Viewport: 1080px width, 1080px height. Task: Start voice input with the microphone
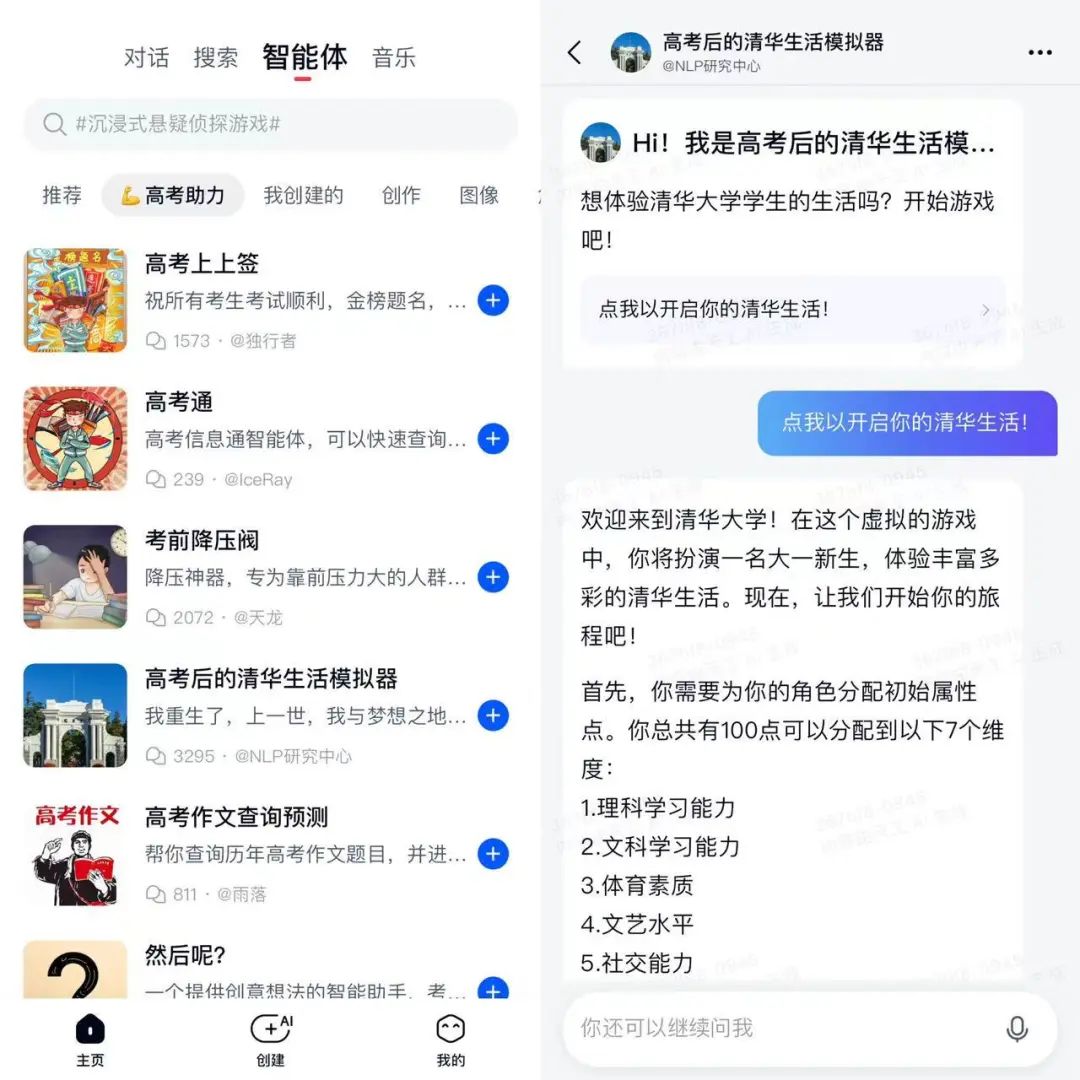[1017, 1028]
